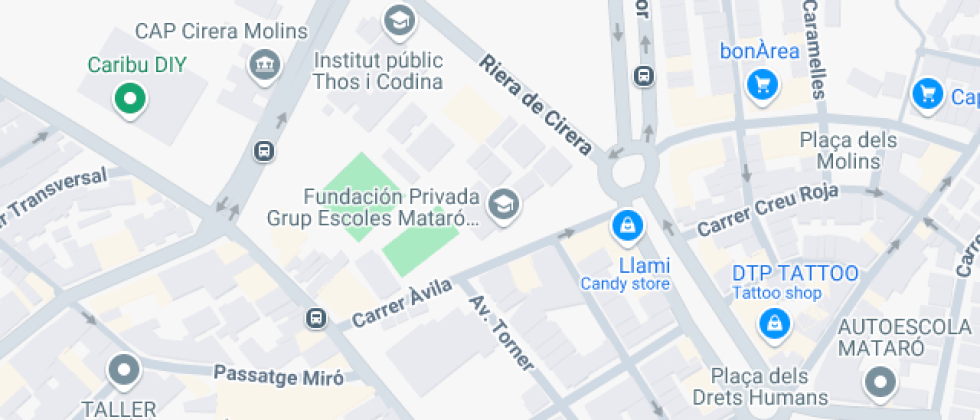The image size is (980, 420).
Task: Select bus stop icon near CAP Cirera Molins
Action: tap(264, 152)
